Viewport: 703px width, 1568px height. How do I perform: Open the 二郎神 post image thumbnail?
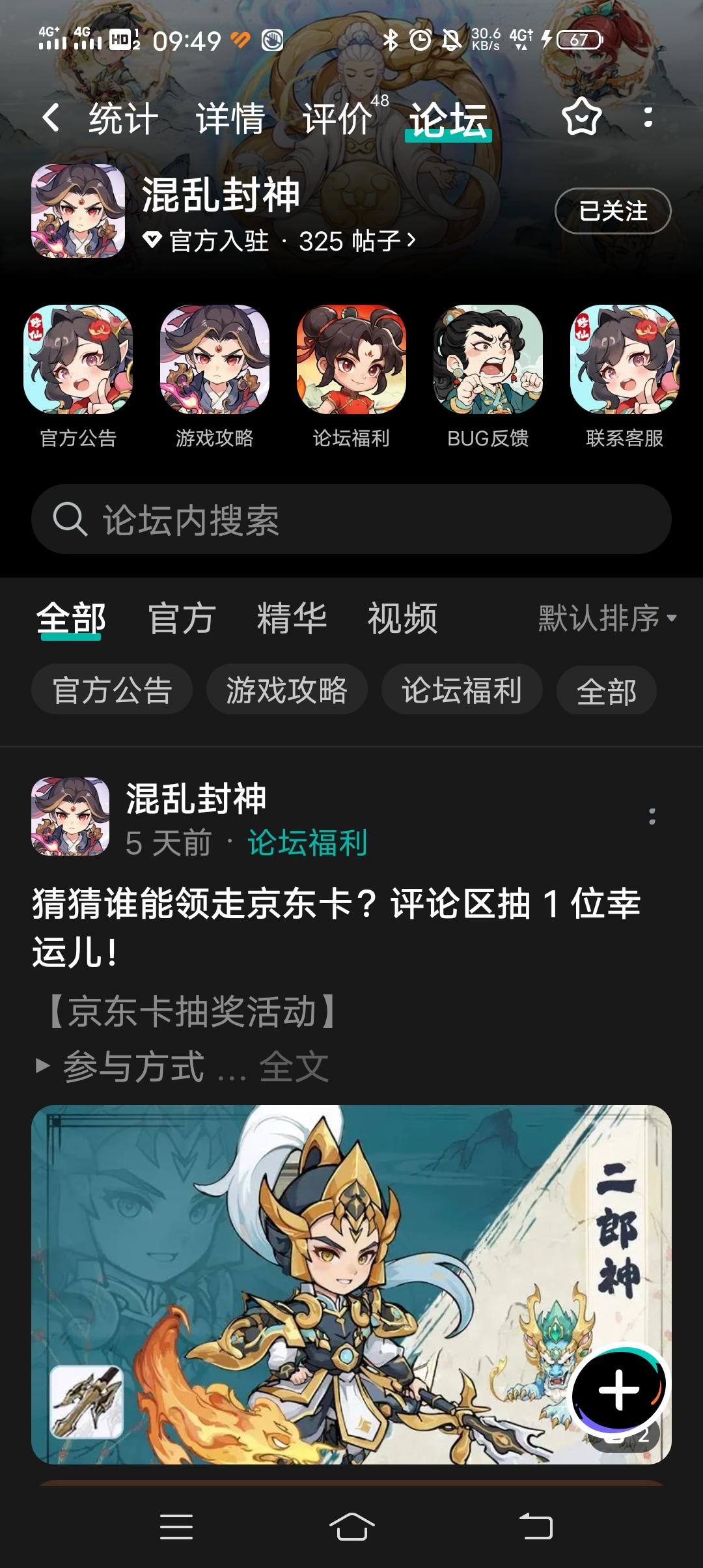(351, 1283)
